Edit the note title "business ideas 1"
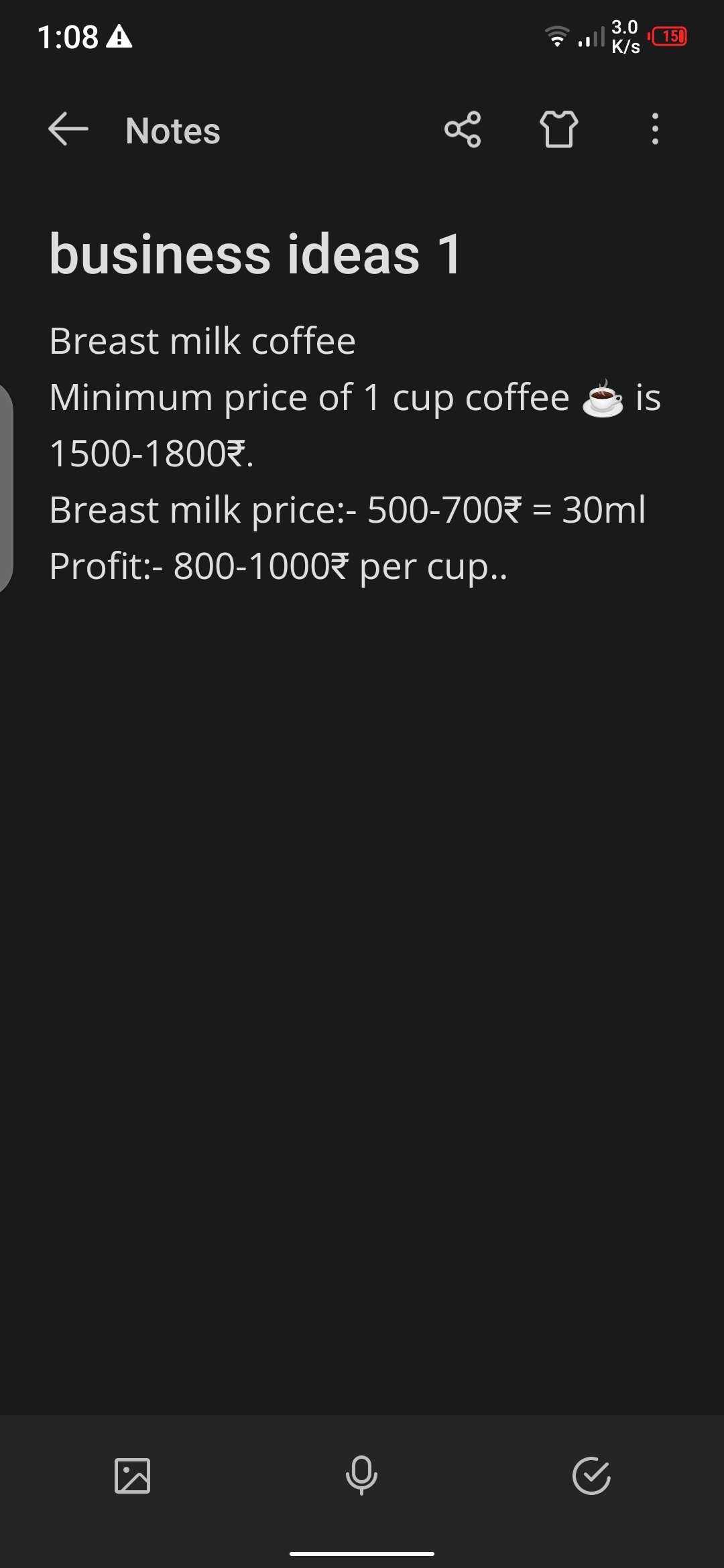The image size is (724, 1568). [256, 255]
